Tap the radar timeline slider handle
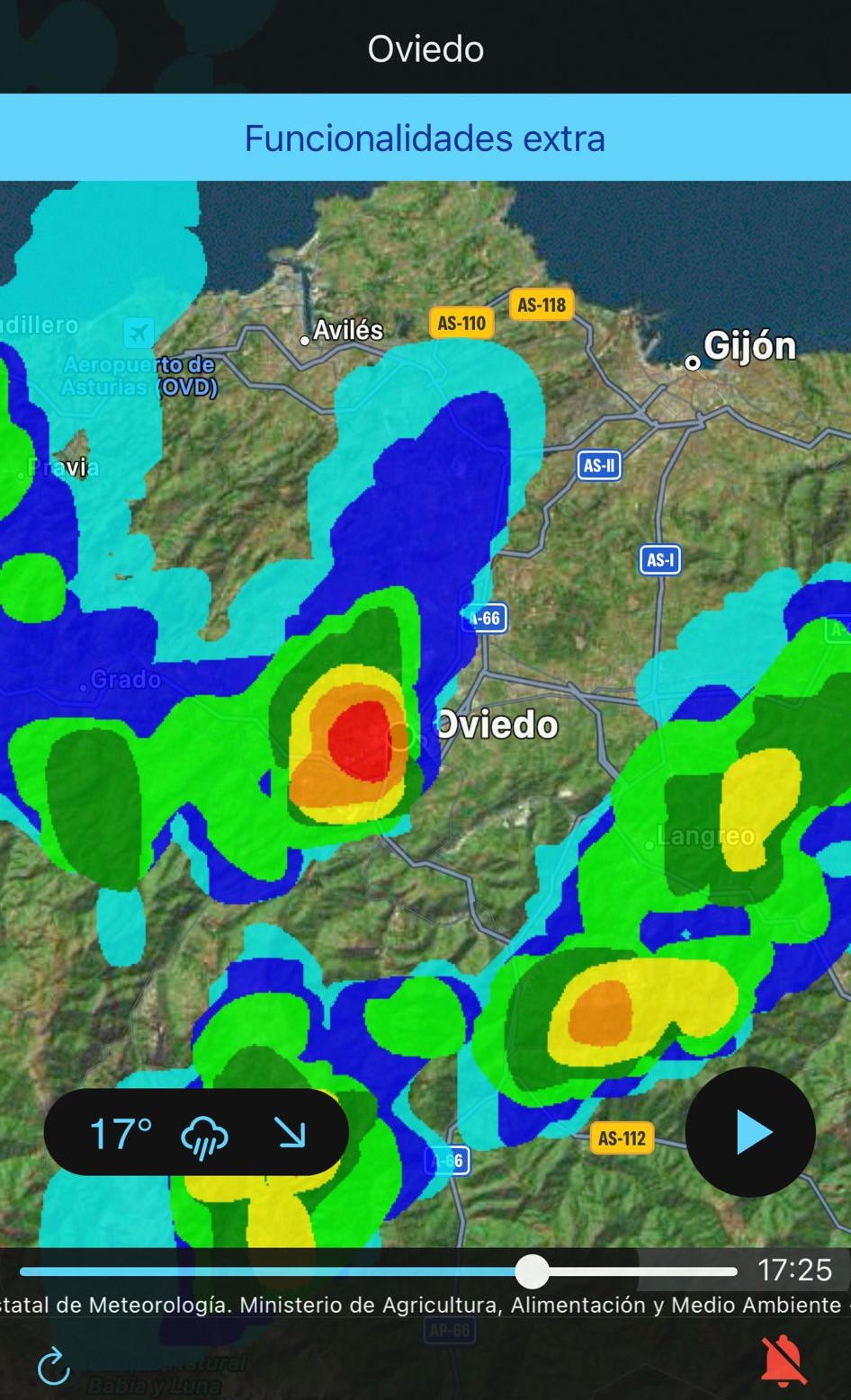851x1400 pixels. click(x=533, y=1271)
